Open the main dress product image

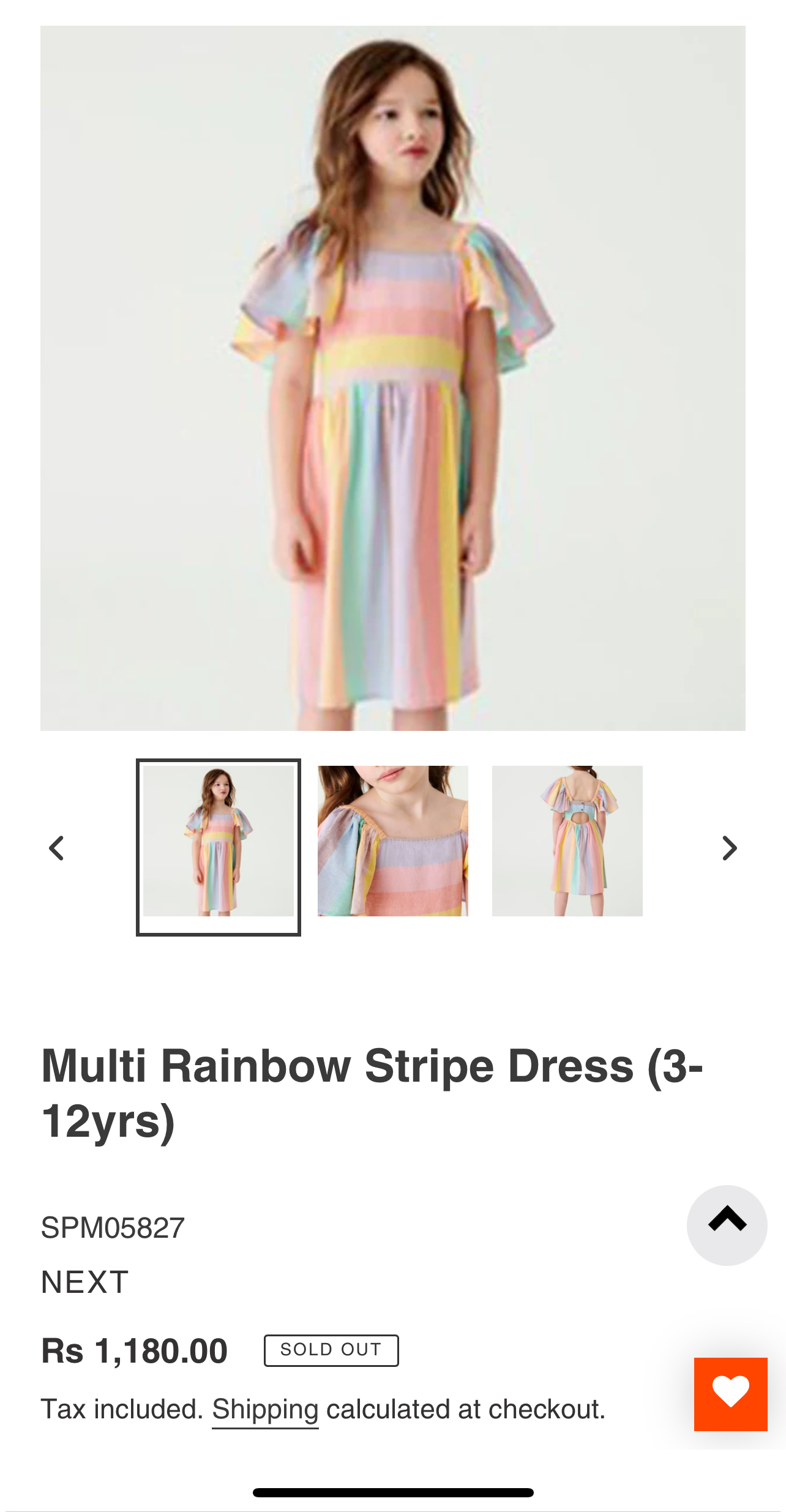coord(392,378)
